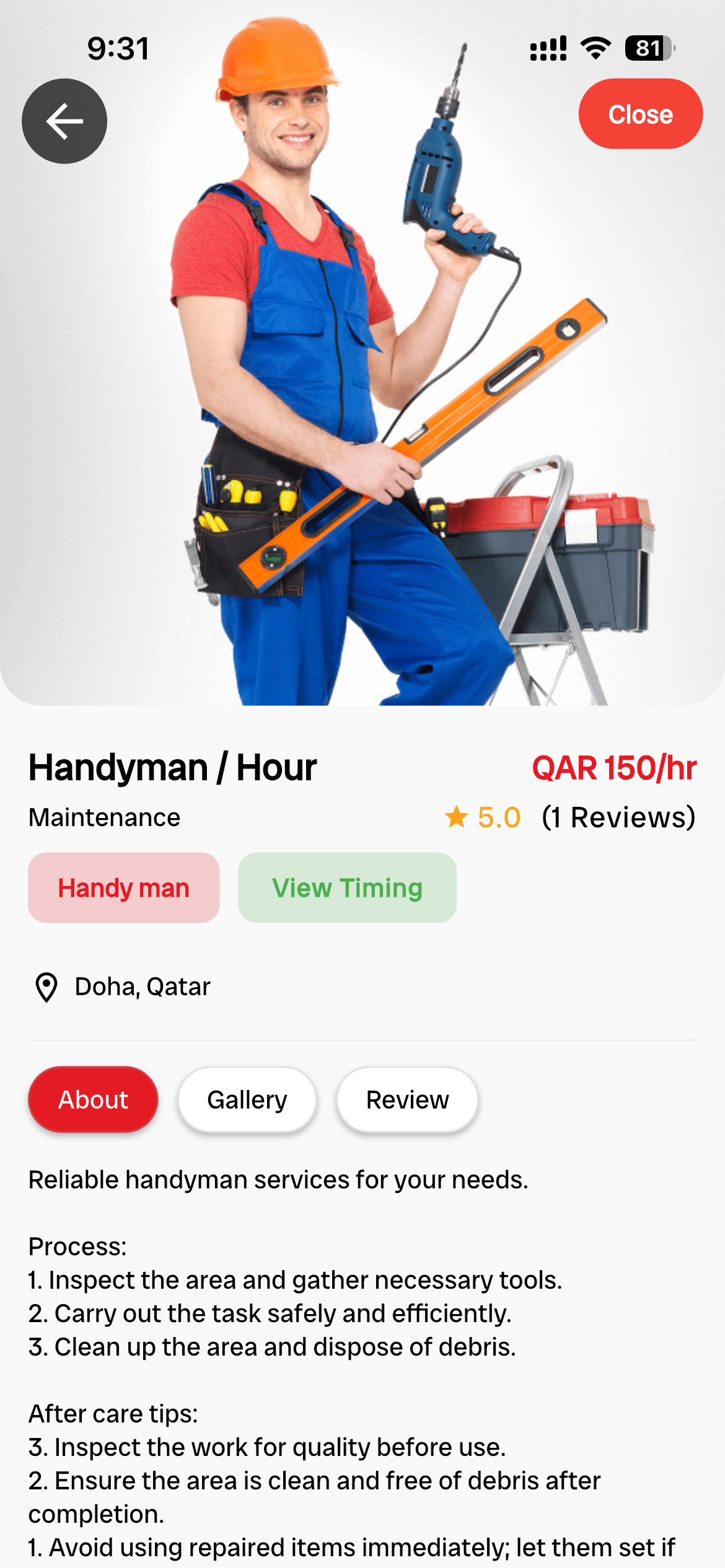Show the Review tab
This screenshot has height=1568, width=725.
pyautogui.click(x=407, y=1100)
